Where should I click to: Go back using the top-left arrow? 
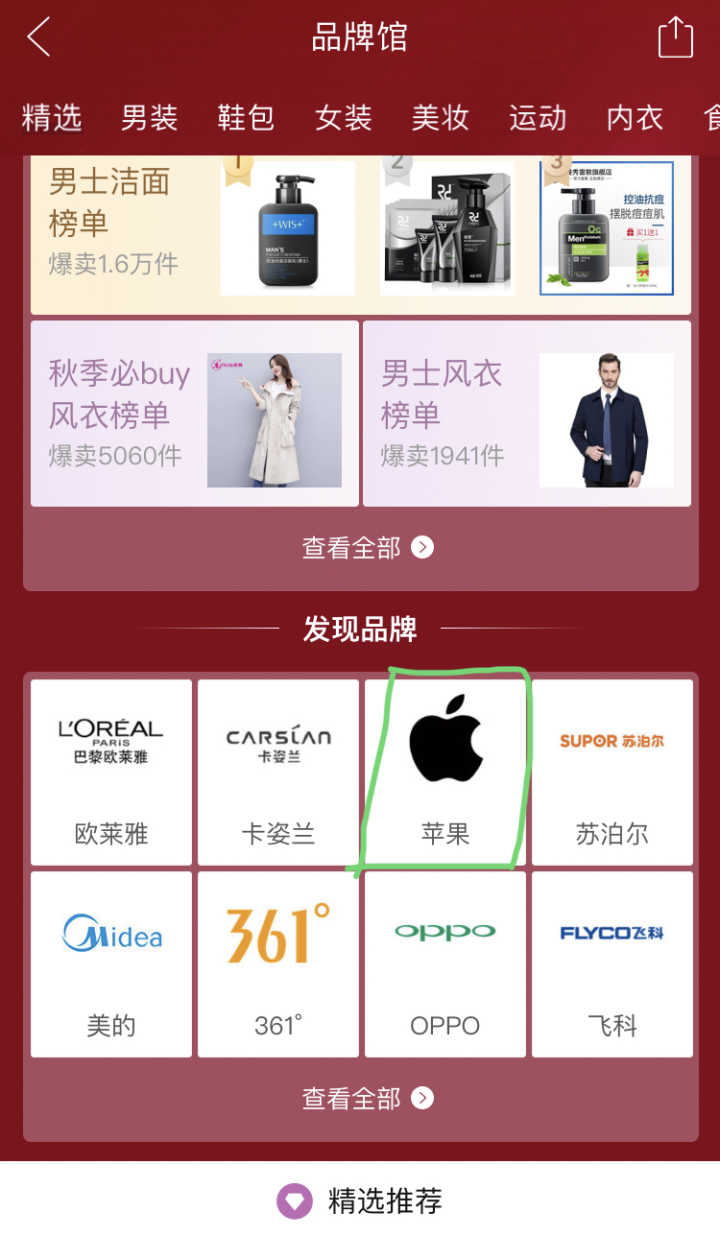point(39,38)
